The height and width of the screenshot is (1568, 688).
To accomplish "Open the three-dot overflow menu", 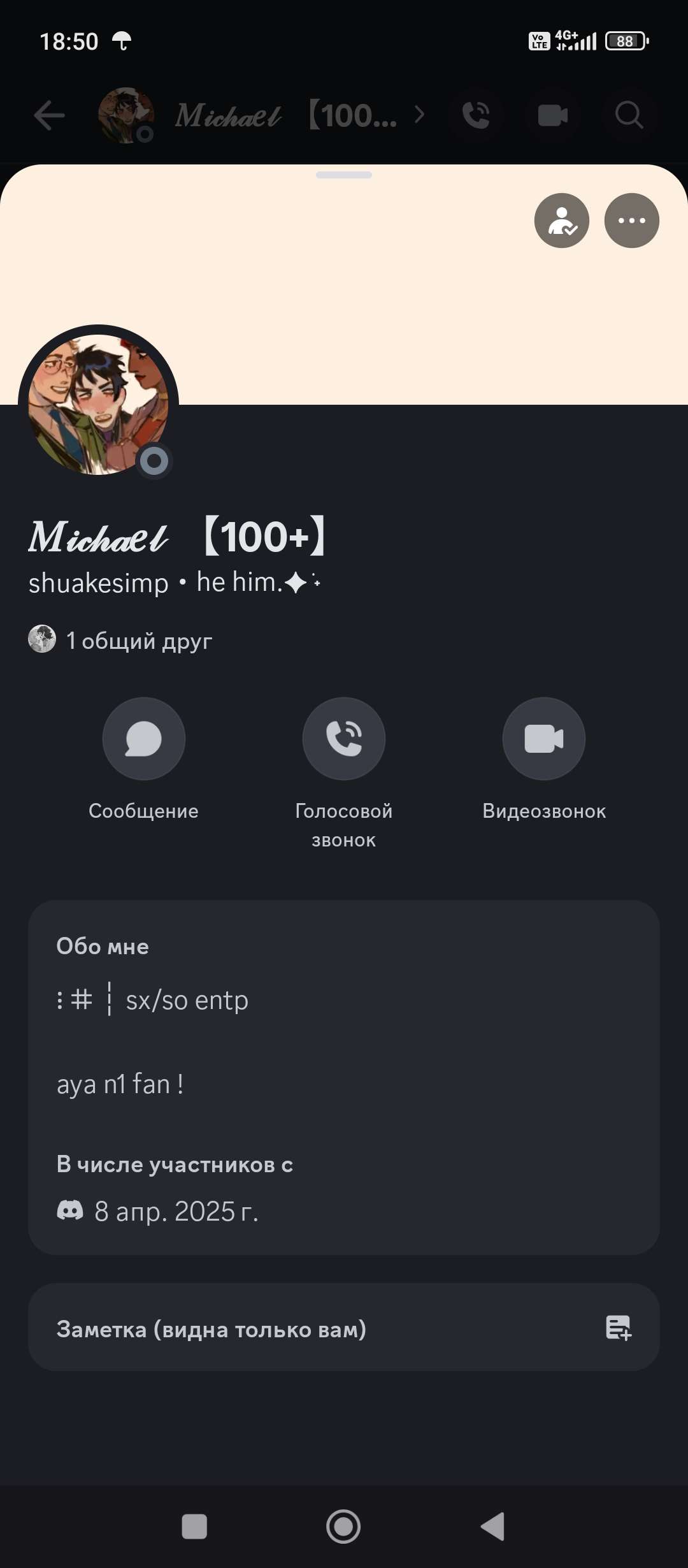I will 631,221.
